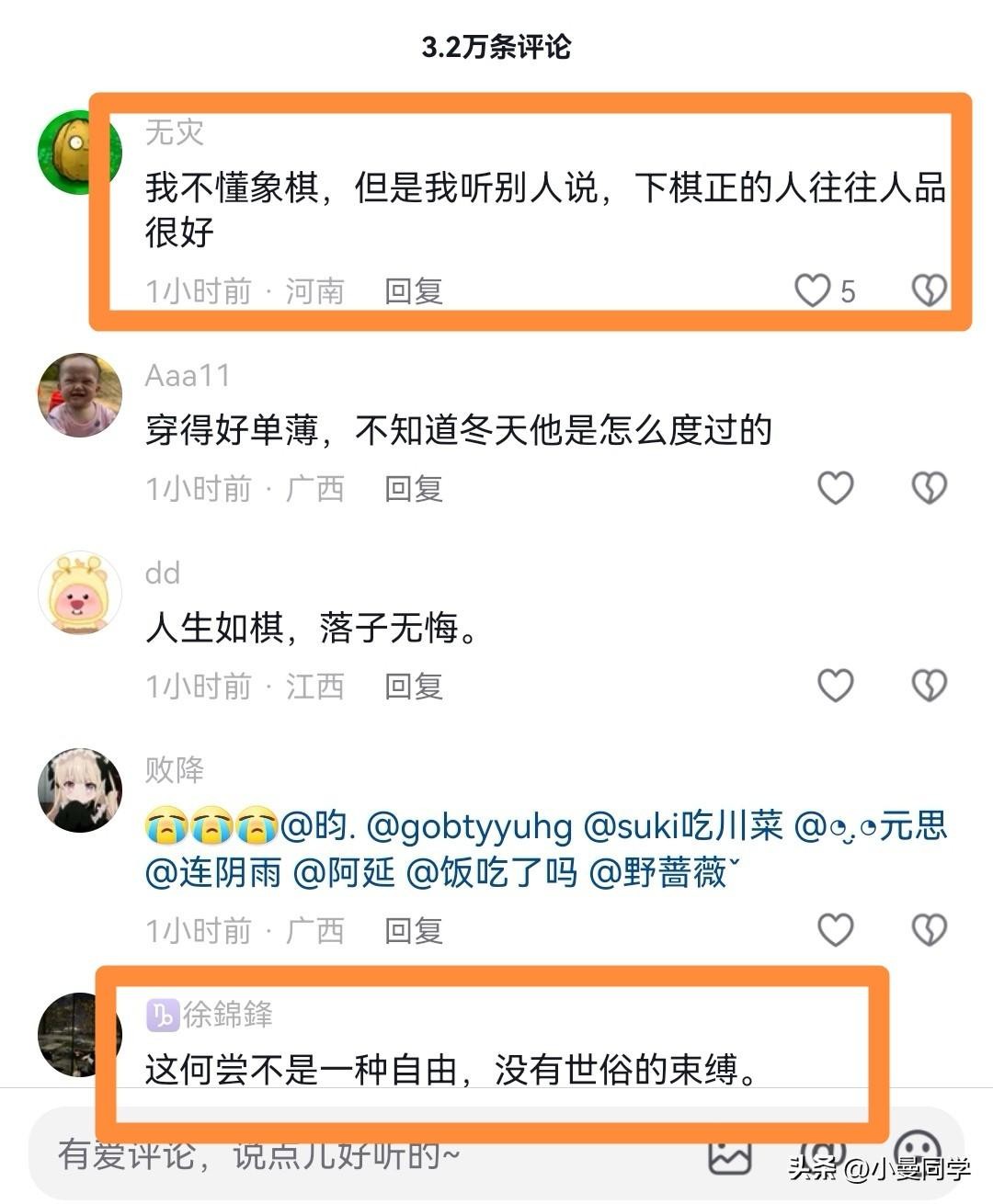The height and width of the screenshot is (1204, 993).
Task: Like dd's comment 人生如棋
Action: (836, 686)
